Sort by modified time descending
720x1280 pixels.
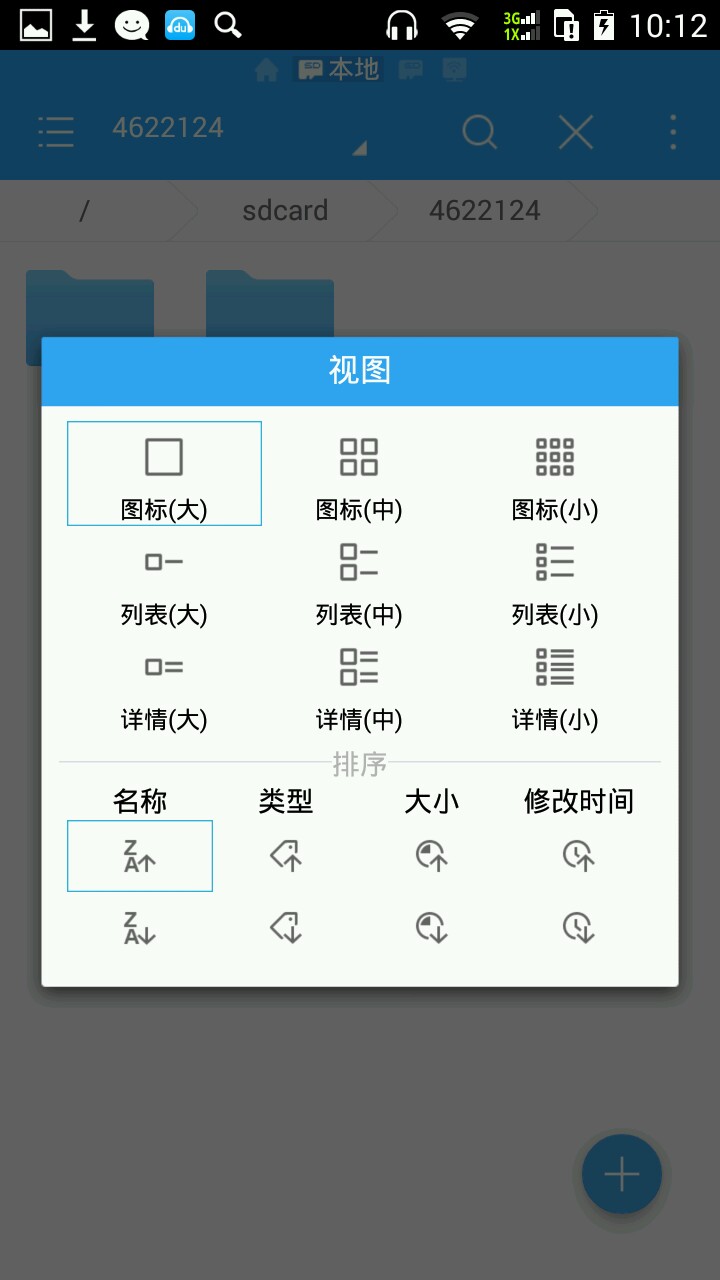pos(579,929)
